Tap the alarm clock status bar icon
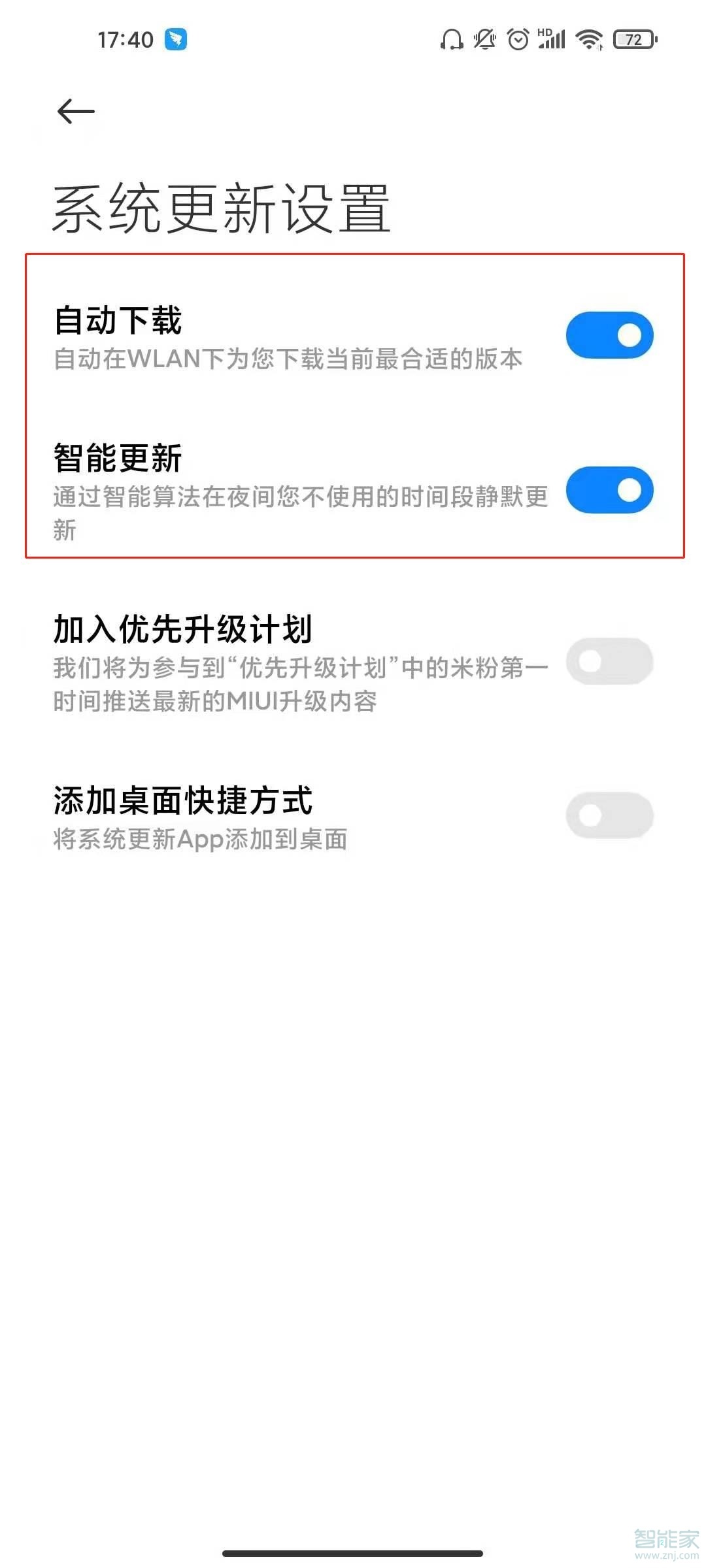The height and width of the screenshot is (1568, 706). (518, 40)
